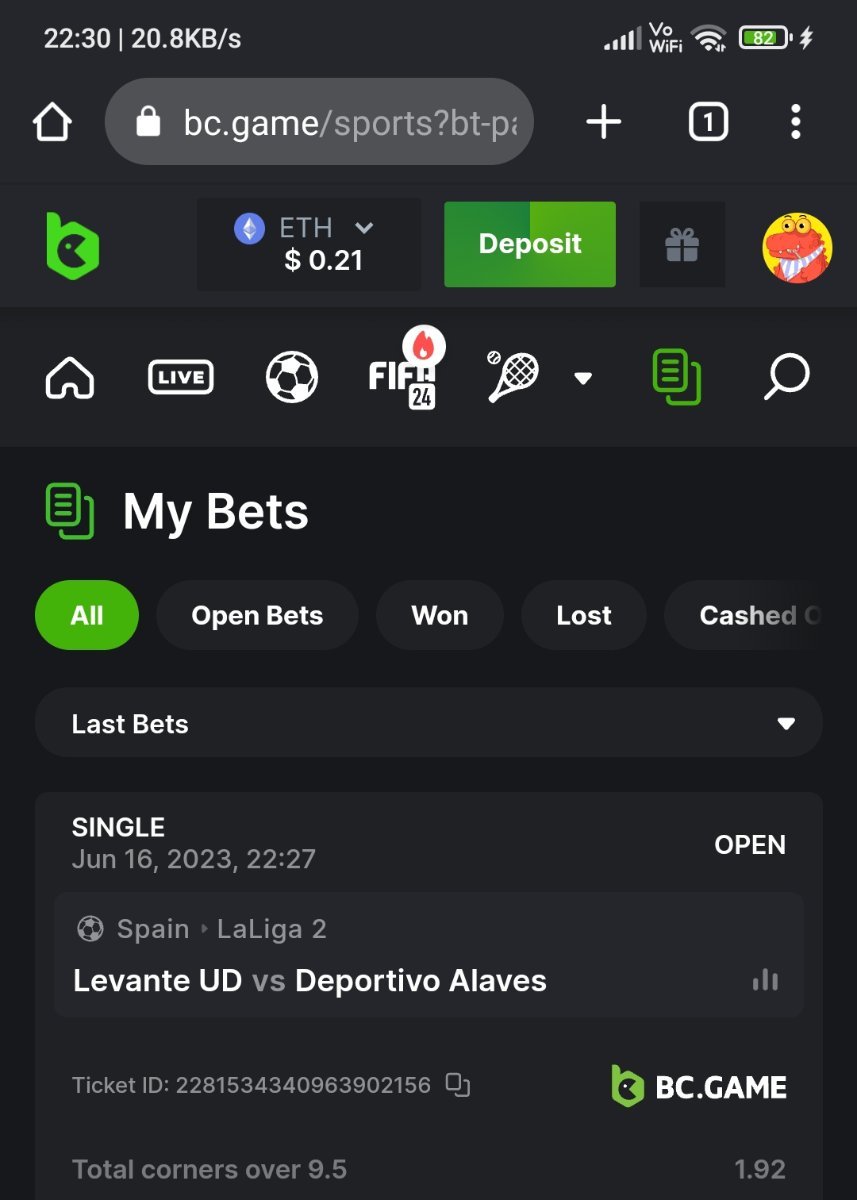Viewport: 857px width, 1200px height.
Task: Open the soccer sports section
Action: [291, 377]
